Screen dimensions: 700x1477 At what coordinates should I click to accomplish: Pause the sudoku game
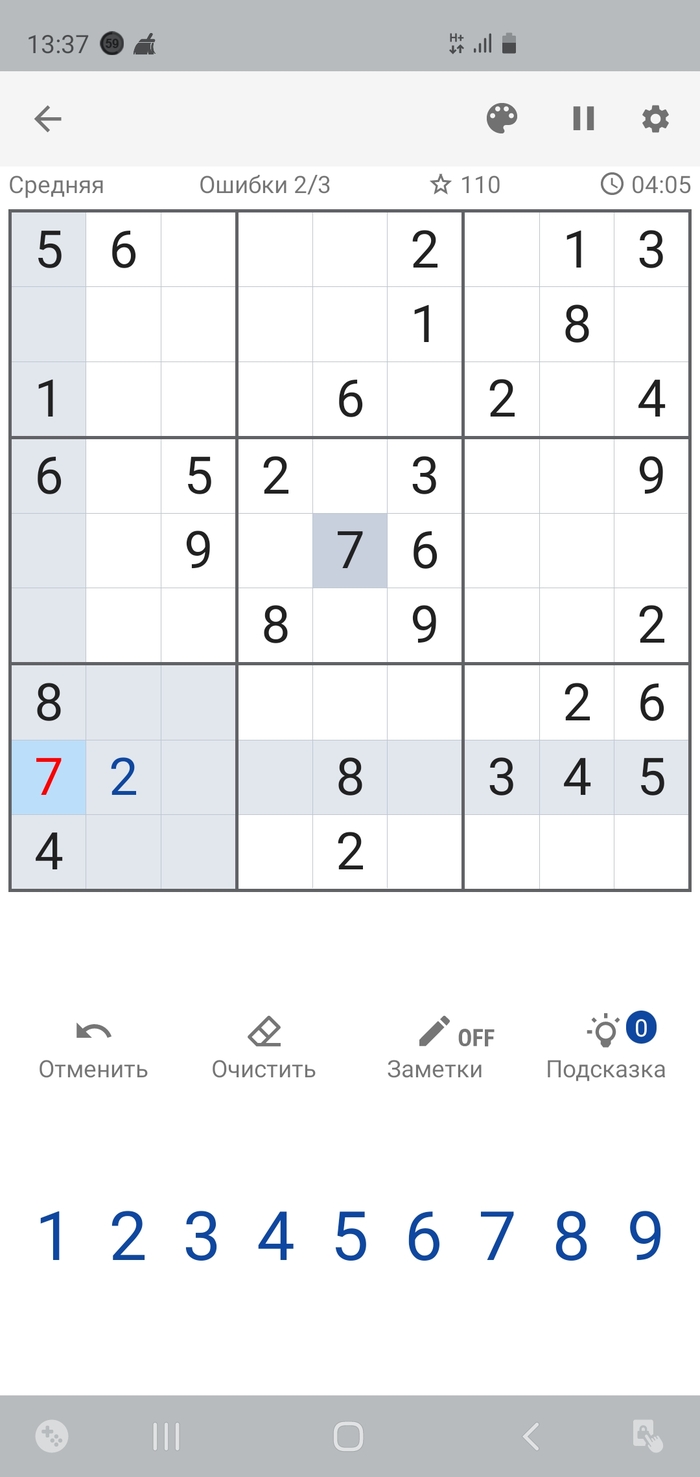pos(583,119)
